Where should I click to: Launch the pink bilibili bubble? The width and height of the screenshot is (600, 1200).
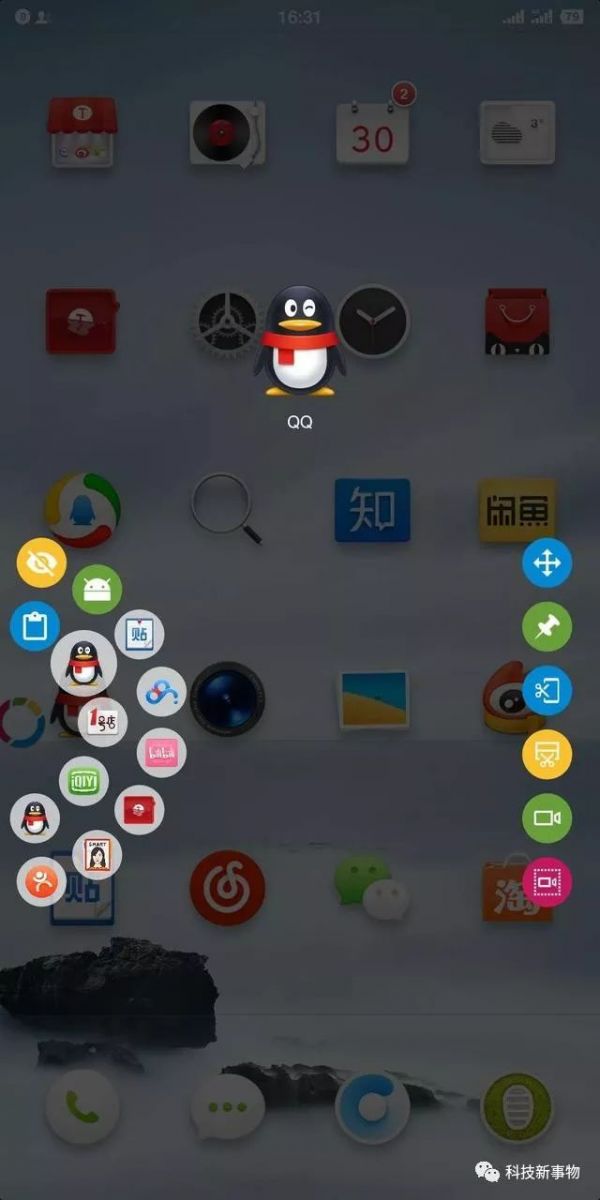pyautogui.click(x=161, y=753)
